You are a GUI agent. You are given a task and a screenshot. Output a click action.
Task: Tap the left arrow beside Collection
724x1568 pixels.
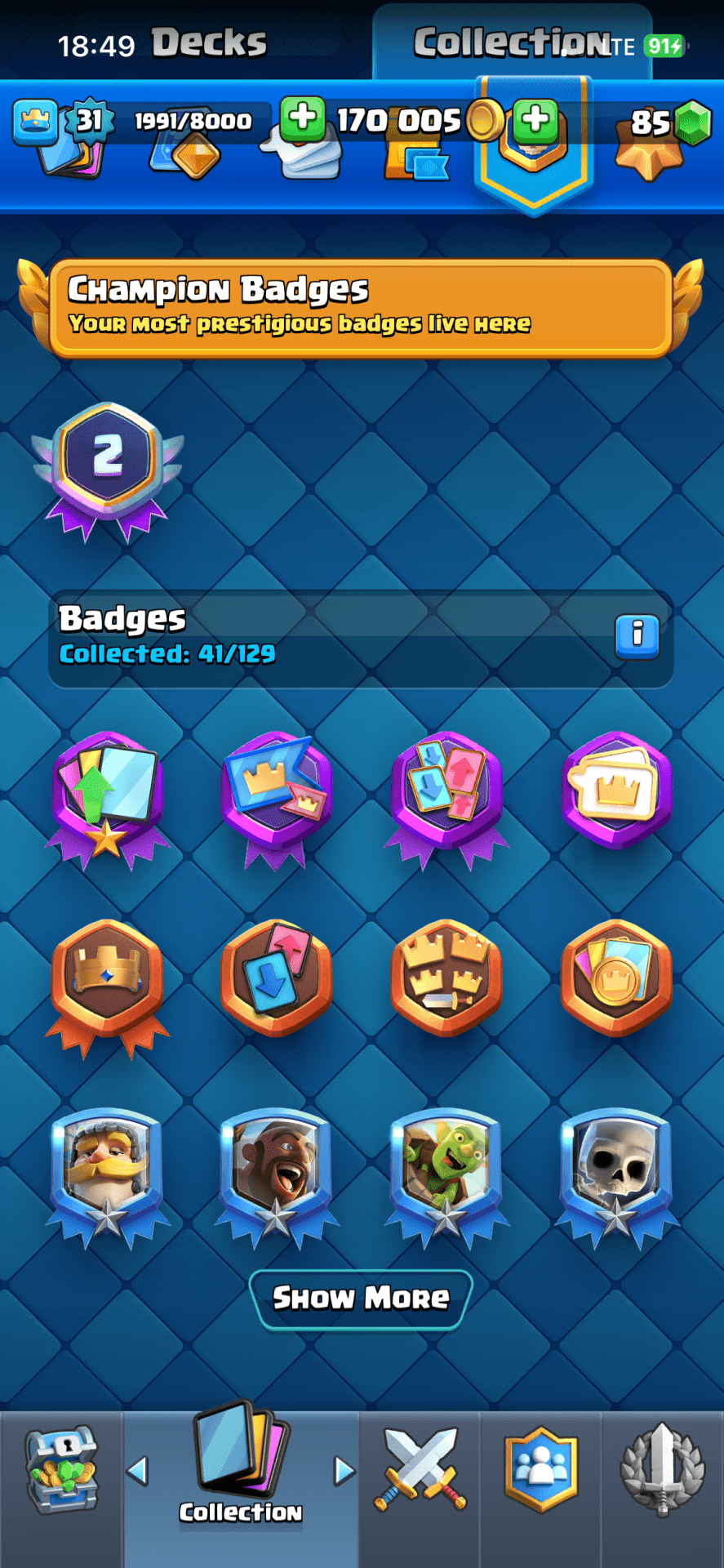tap(138, 1472)
